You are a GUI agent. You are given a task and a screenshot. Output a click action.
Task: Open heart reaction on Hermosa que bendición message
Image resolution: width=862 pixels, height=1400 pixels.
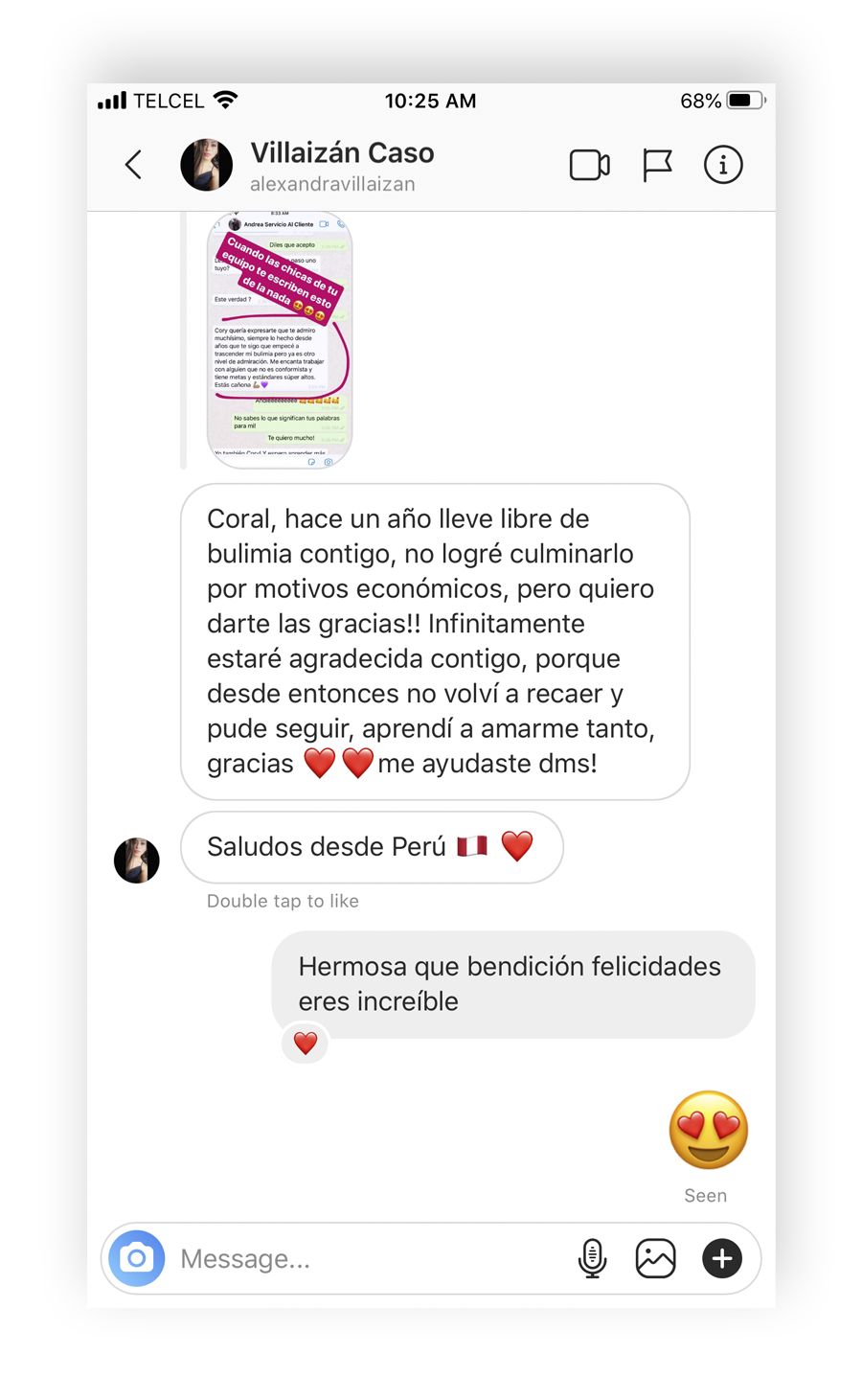306,1043
